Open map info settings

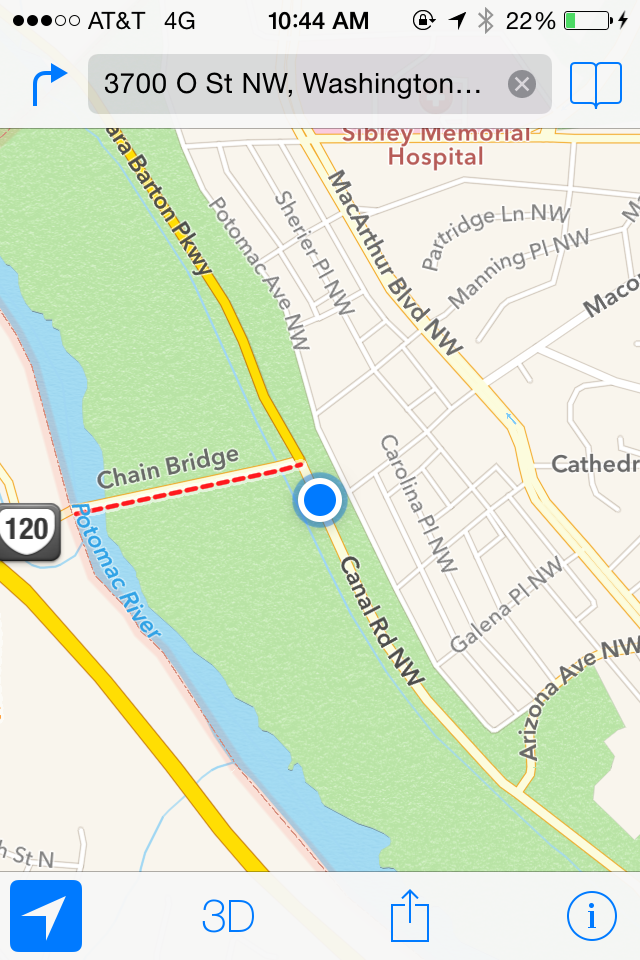591,915
